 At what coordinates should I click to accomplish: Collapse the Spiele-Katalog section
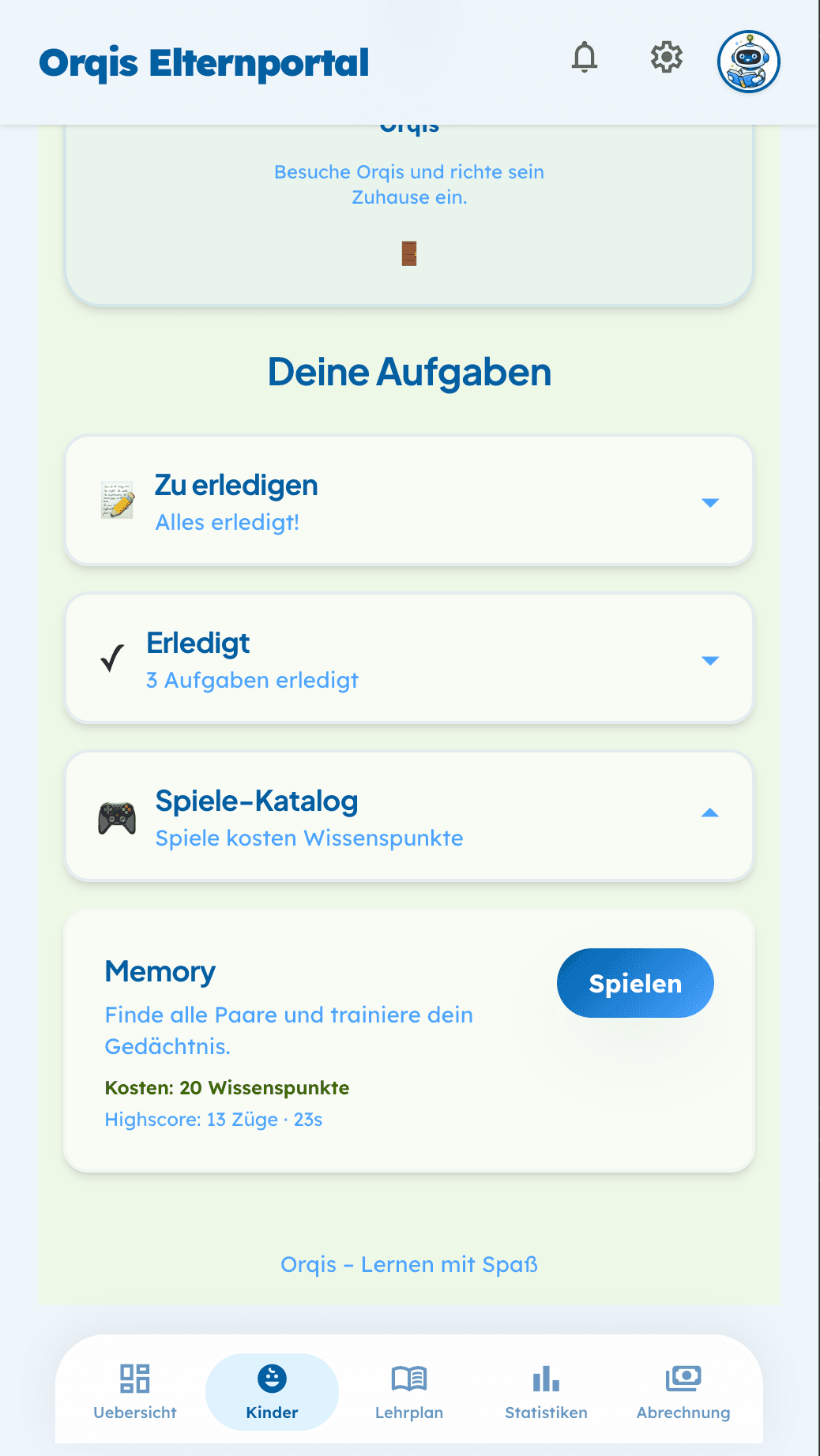pyautogui.click(x=710, y=812)
